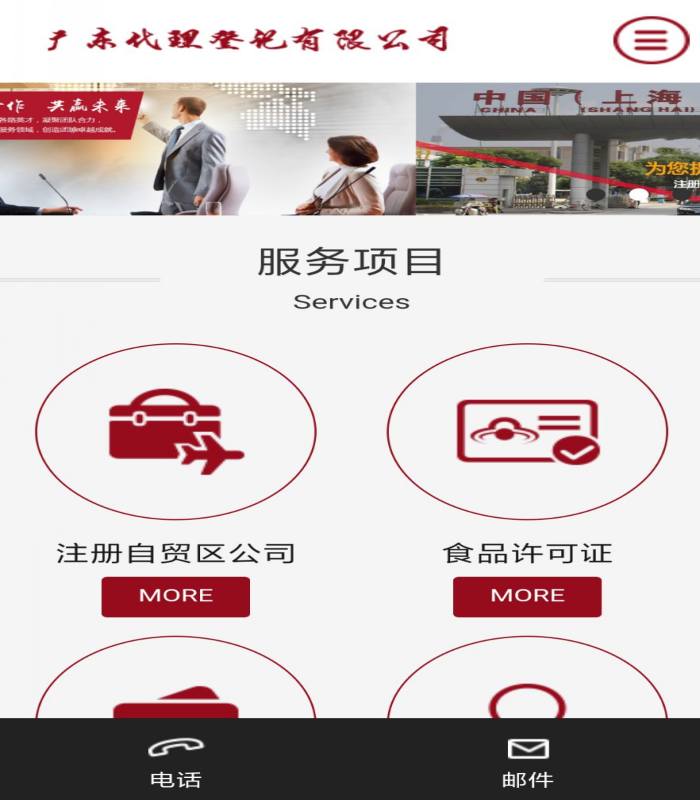
Task: Call via the 电话 button
Action: tap(175, 762)
